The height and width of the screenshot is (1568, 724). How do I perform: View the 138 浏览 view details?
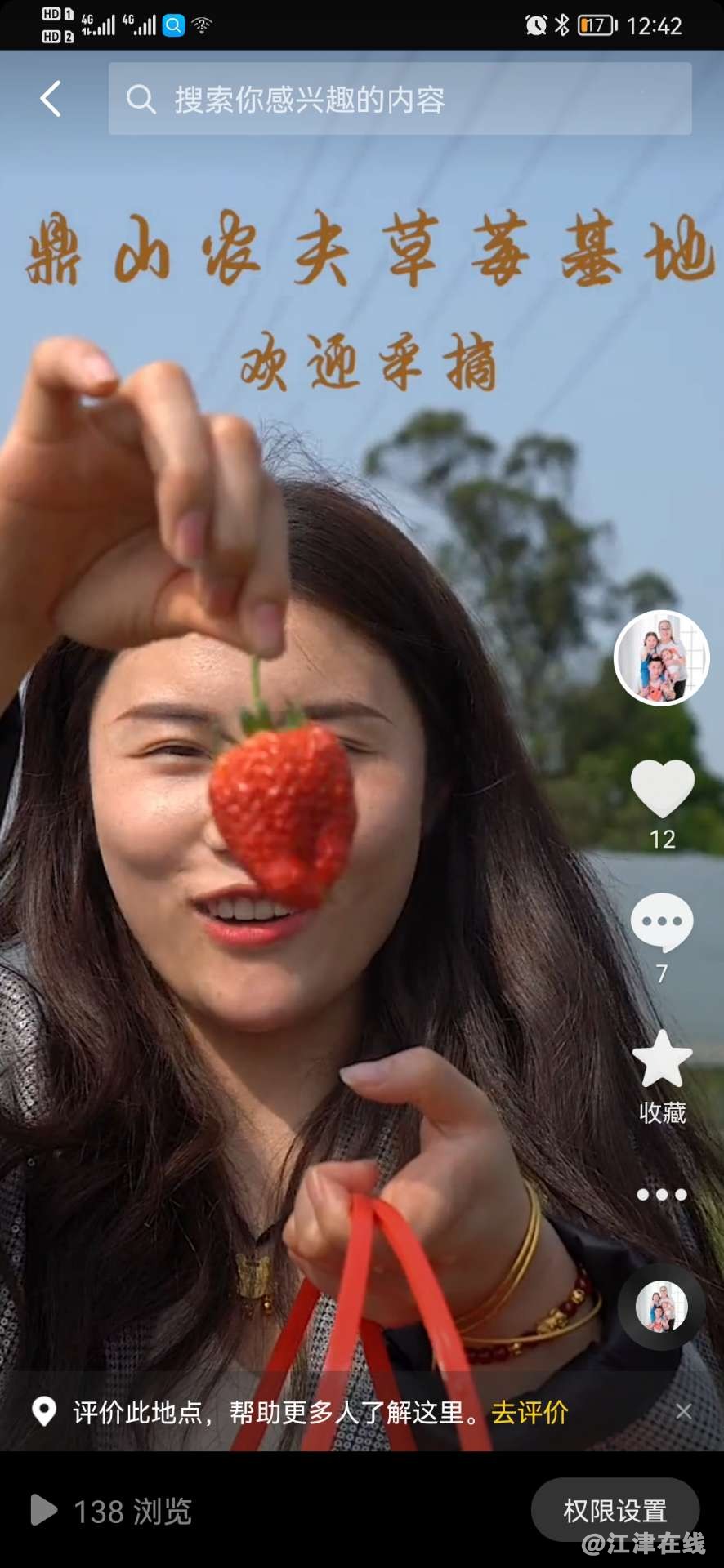pyautogui.click(x=113, y=1512)
